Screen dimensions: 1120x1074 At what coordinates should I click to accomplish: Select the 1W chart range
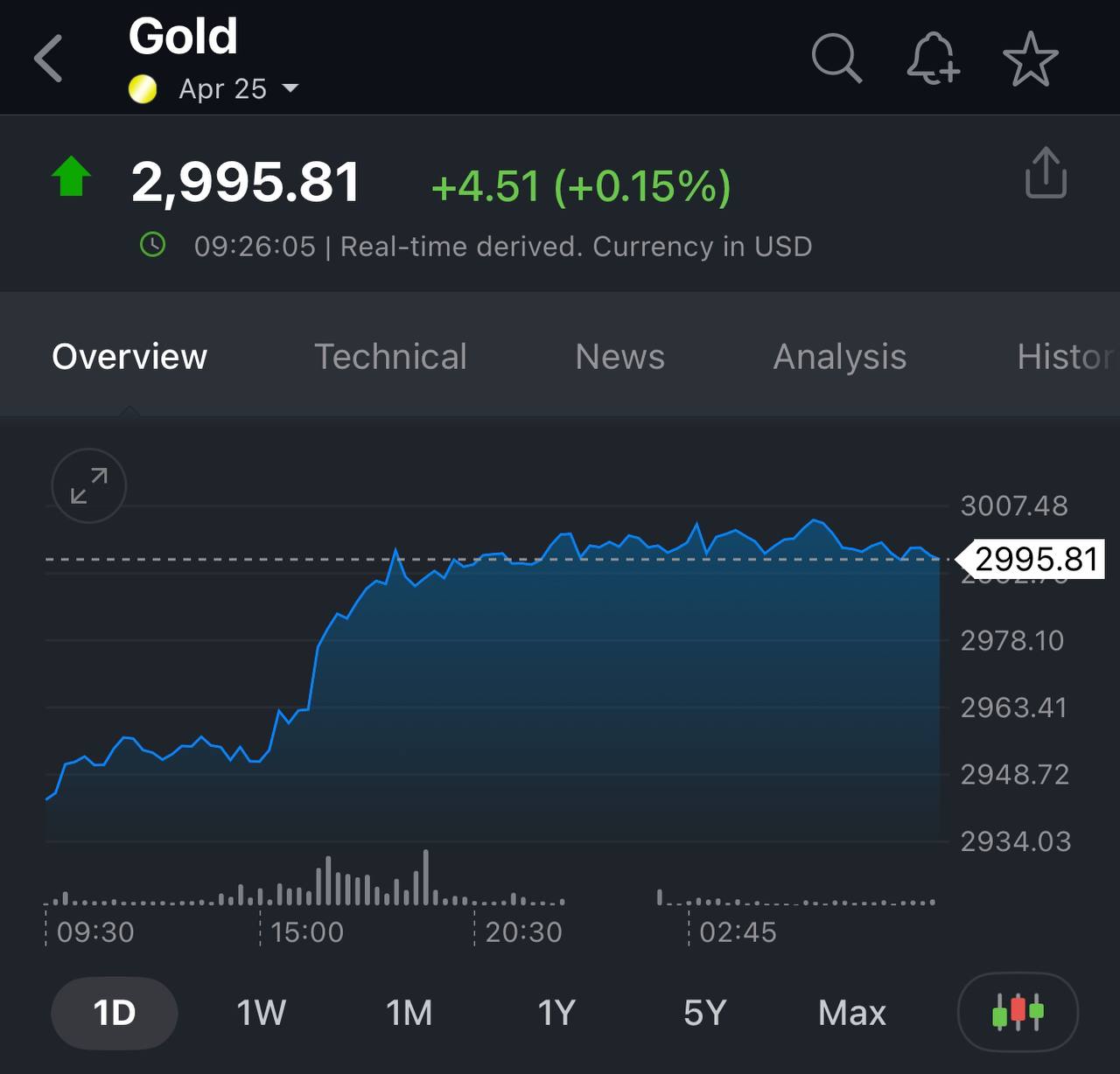[x=261, y=1013]
